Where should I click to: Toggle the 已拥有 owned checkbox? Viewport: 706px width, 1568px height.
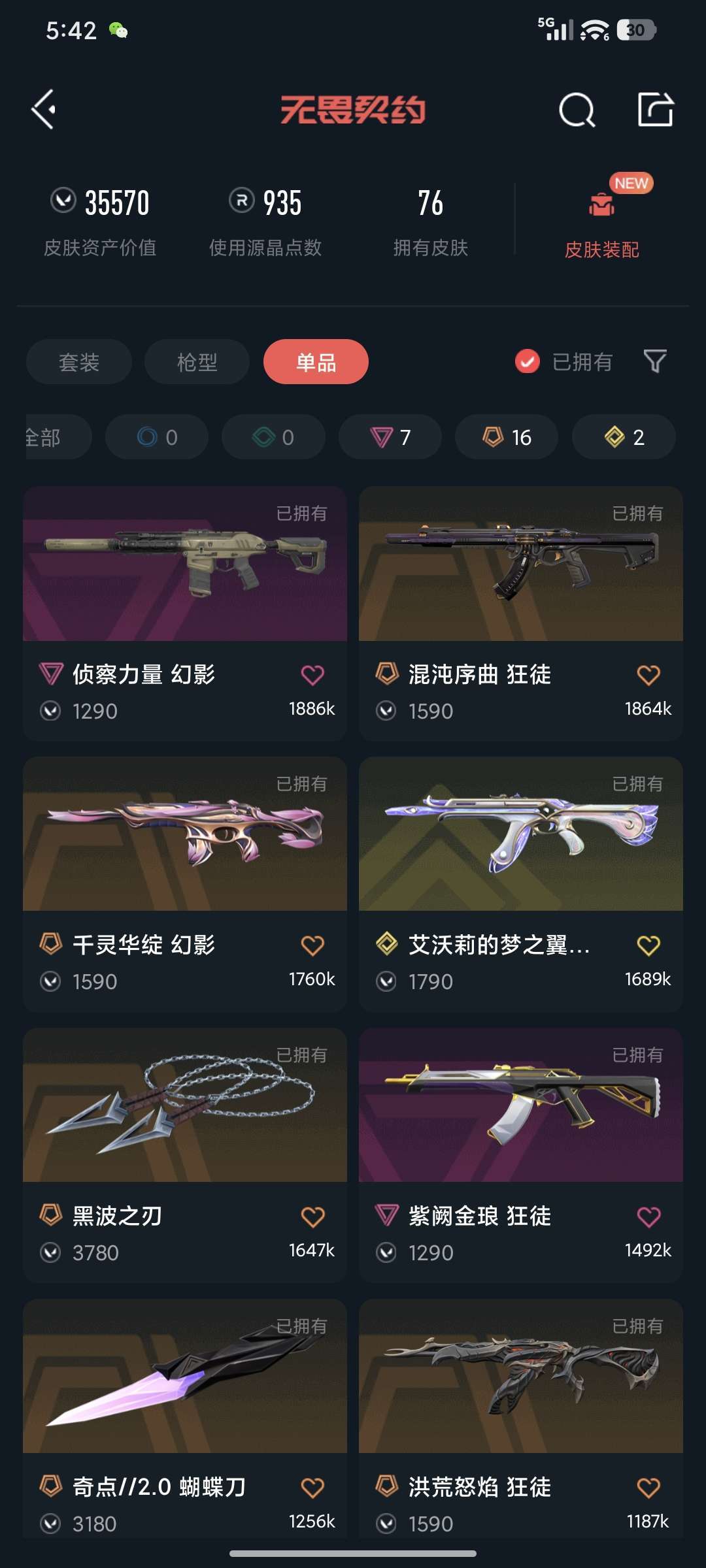tap(528, 361)
